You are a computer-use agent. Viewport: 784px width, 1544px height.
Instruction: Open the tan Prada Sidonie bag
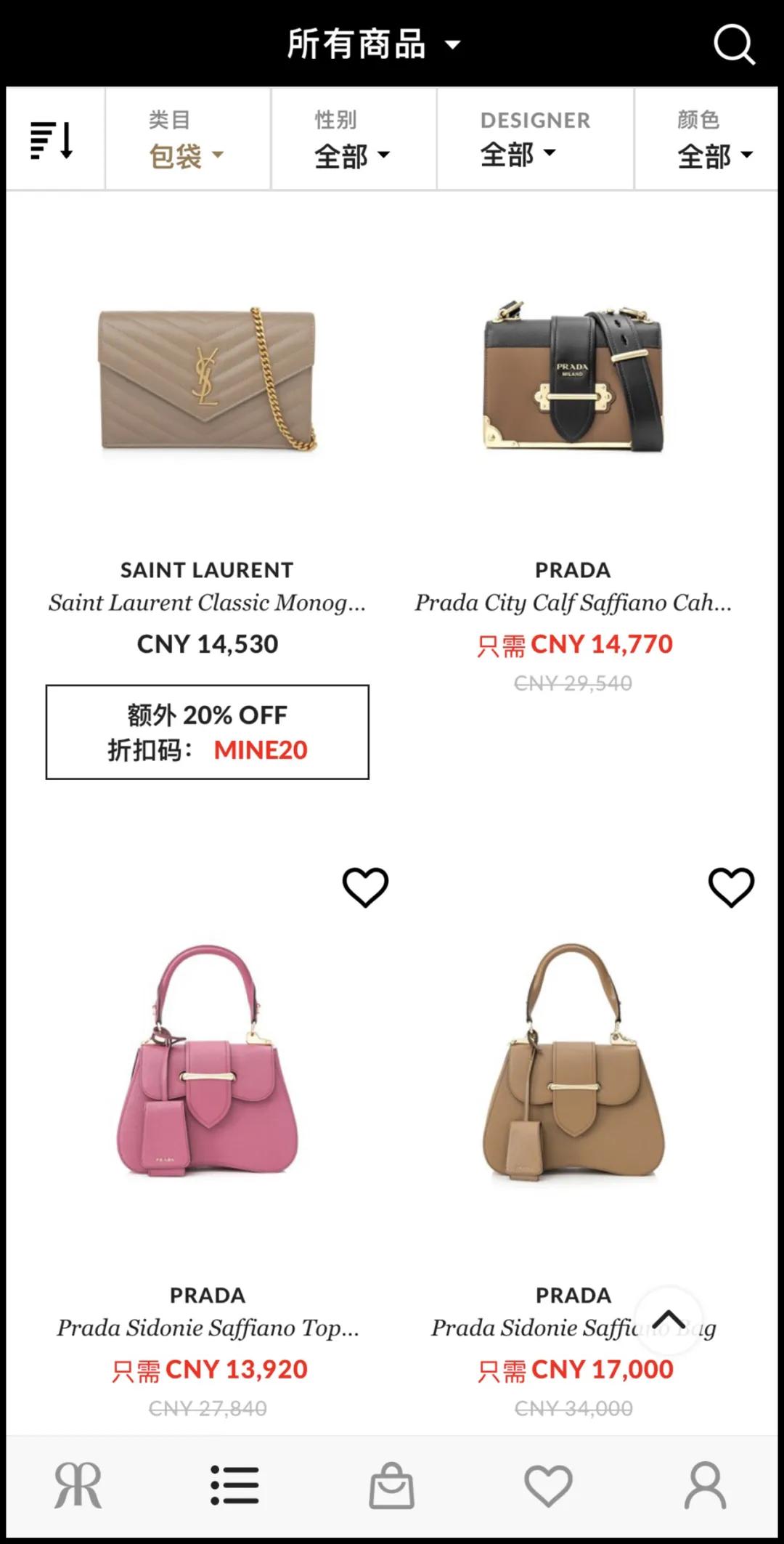[573, 1060]
